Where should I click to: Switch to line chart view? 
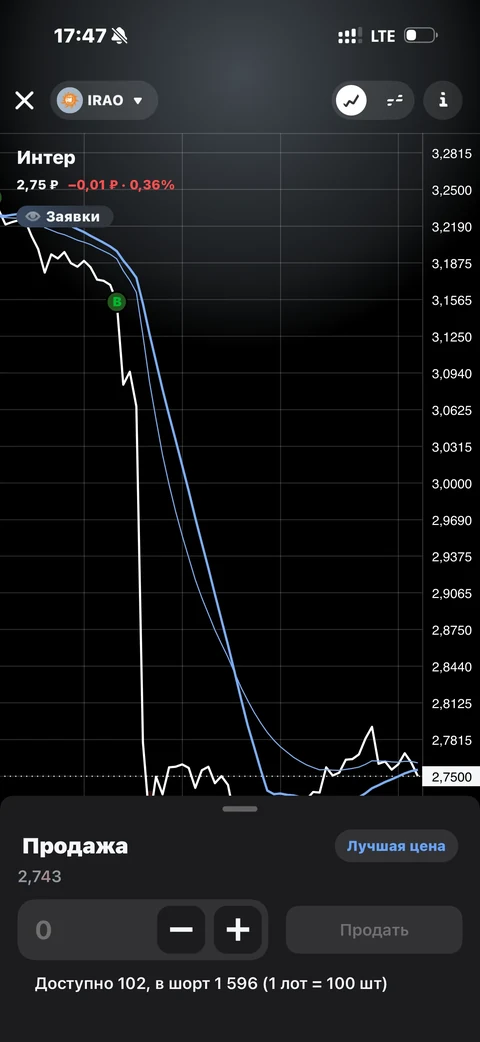tap(351, 100)
